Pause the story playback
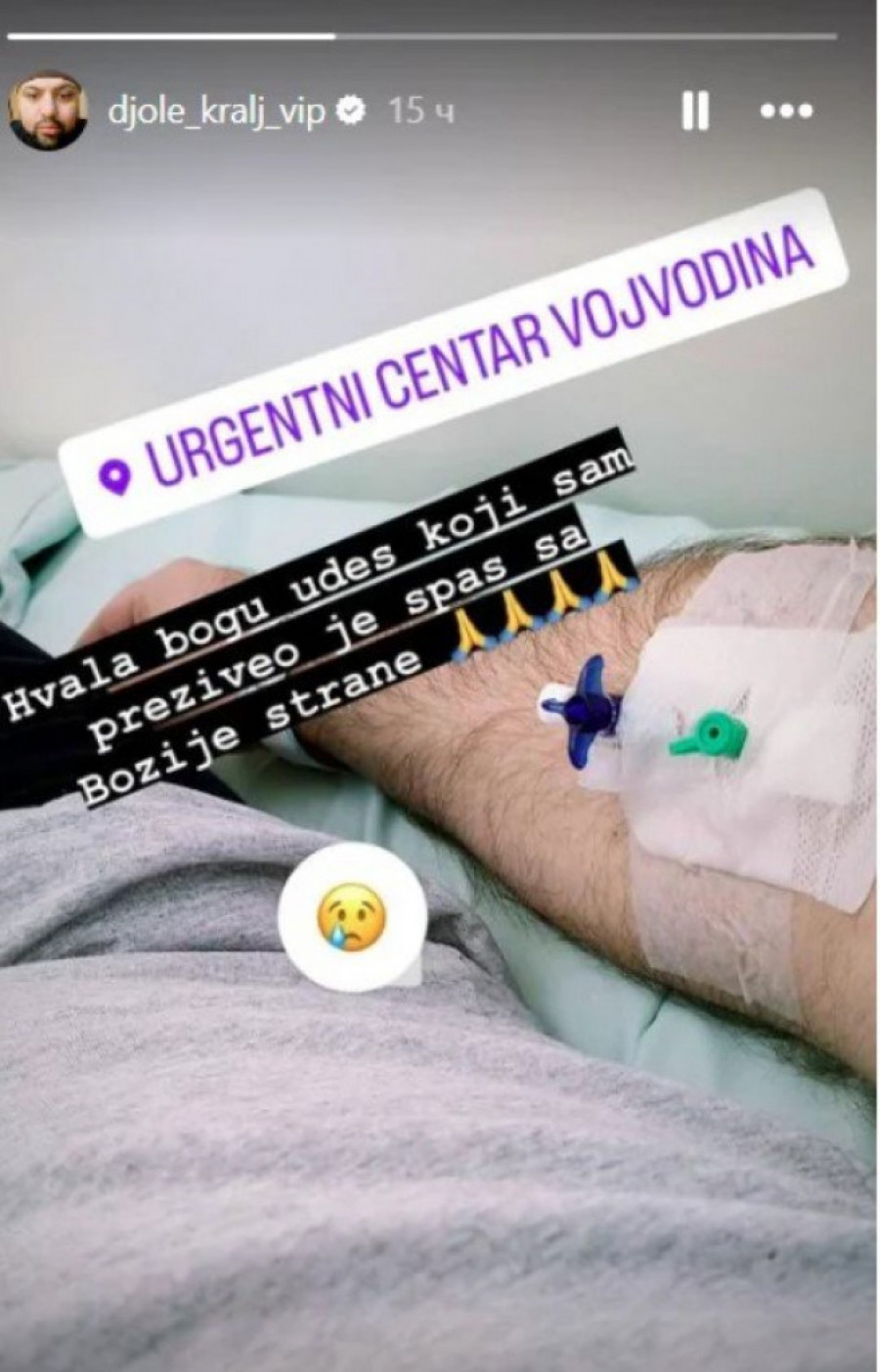The width and height of the screenshot is (880, 1372). point(694,111)
